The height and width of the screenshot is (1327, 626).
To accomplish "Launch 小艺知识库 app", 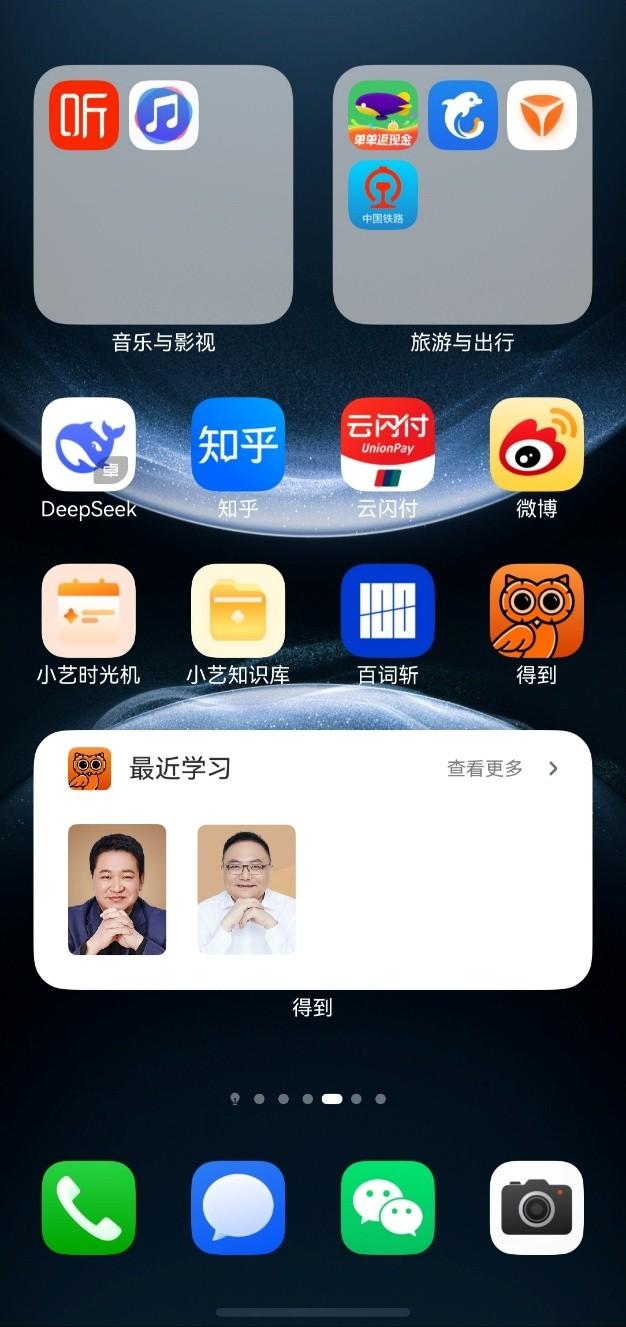I will point(238,611).
